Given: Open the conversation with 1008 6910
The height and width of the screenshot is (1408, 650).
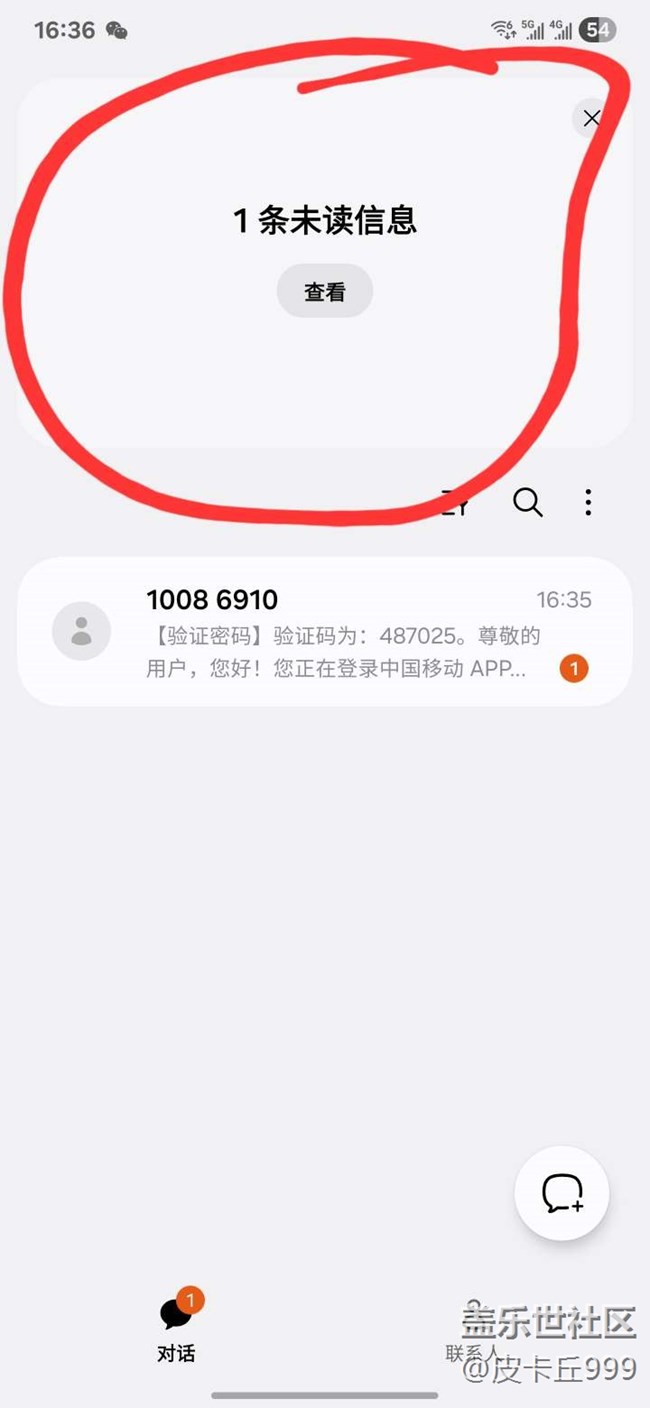Looking at the screenshot, I should click(x=325, y=632).
